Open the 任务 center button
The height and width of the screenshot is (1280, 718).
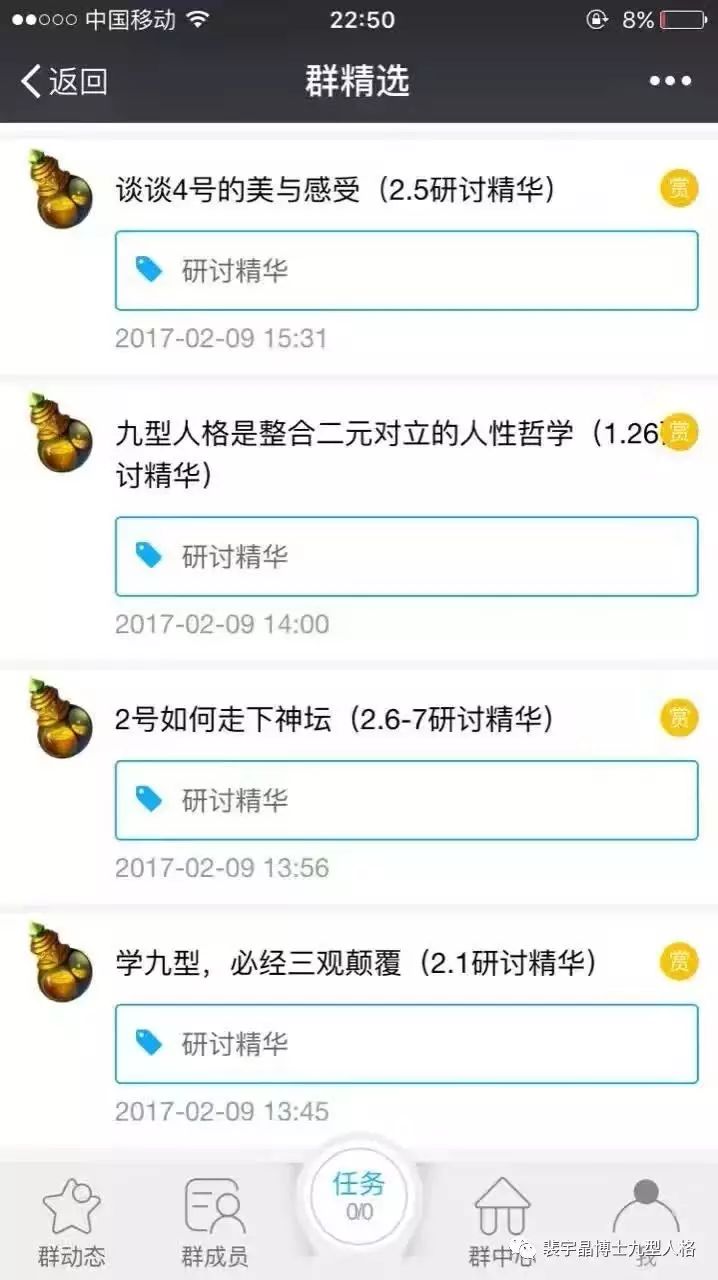(x=359, y=1197)
